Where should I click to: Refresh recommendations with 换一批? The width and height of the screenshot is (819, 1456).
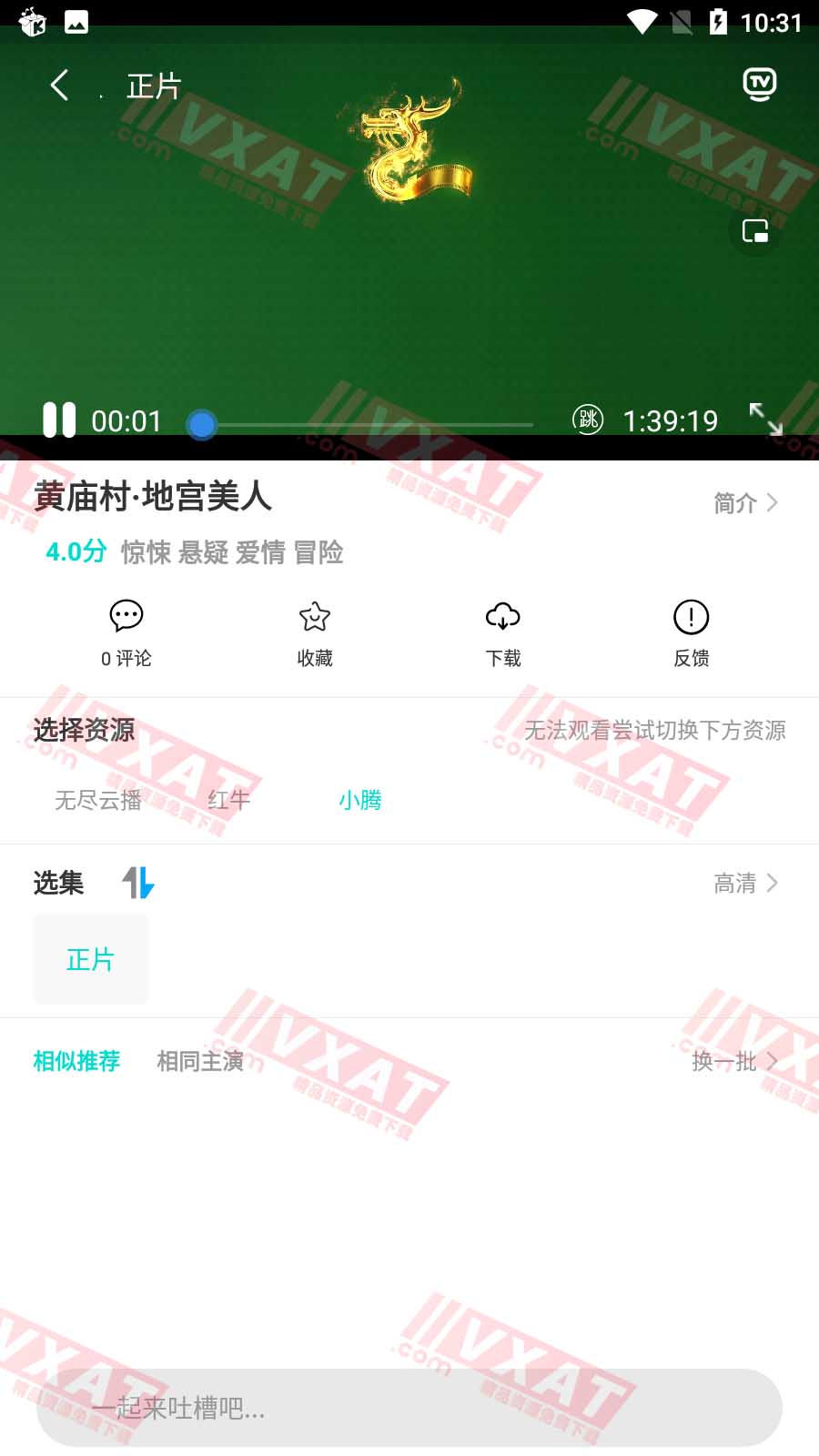coord(734,1061)
